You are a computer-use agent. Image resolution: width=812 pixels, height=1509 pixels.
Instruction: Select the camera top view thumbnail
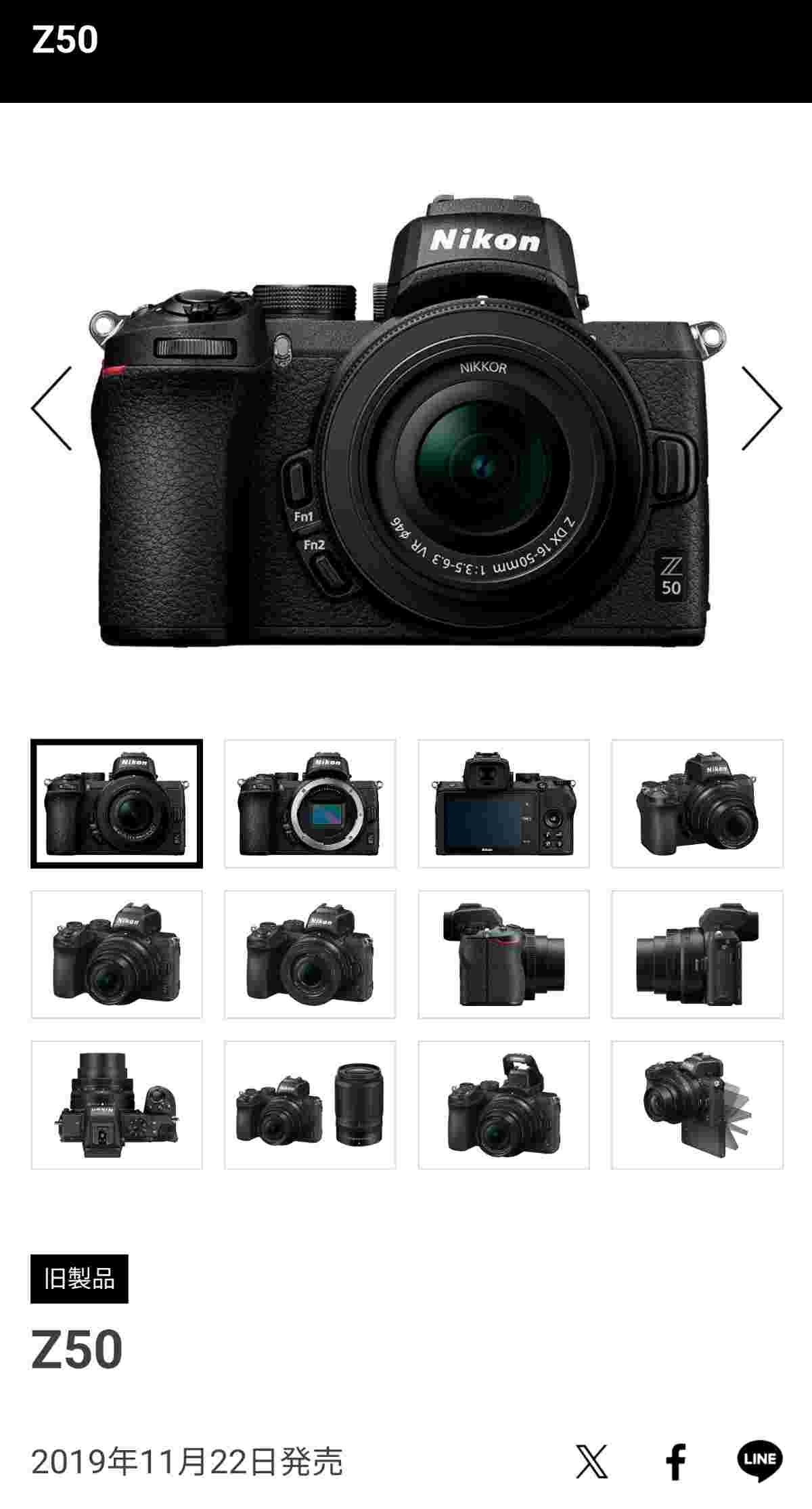[x=116, y=1105]
